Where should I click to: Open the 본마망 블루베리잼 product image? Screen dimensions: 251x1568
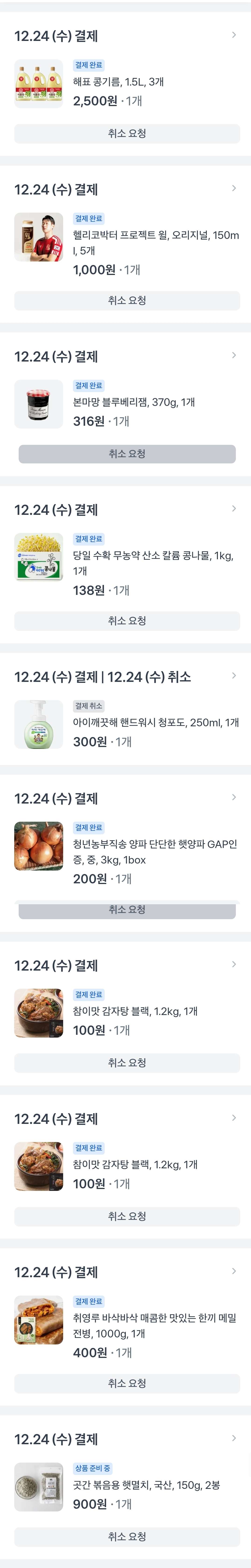[38, 404]
